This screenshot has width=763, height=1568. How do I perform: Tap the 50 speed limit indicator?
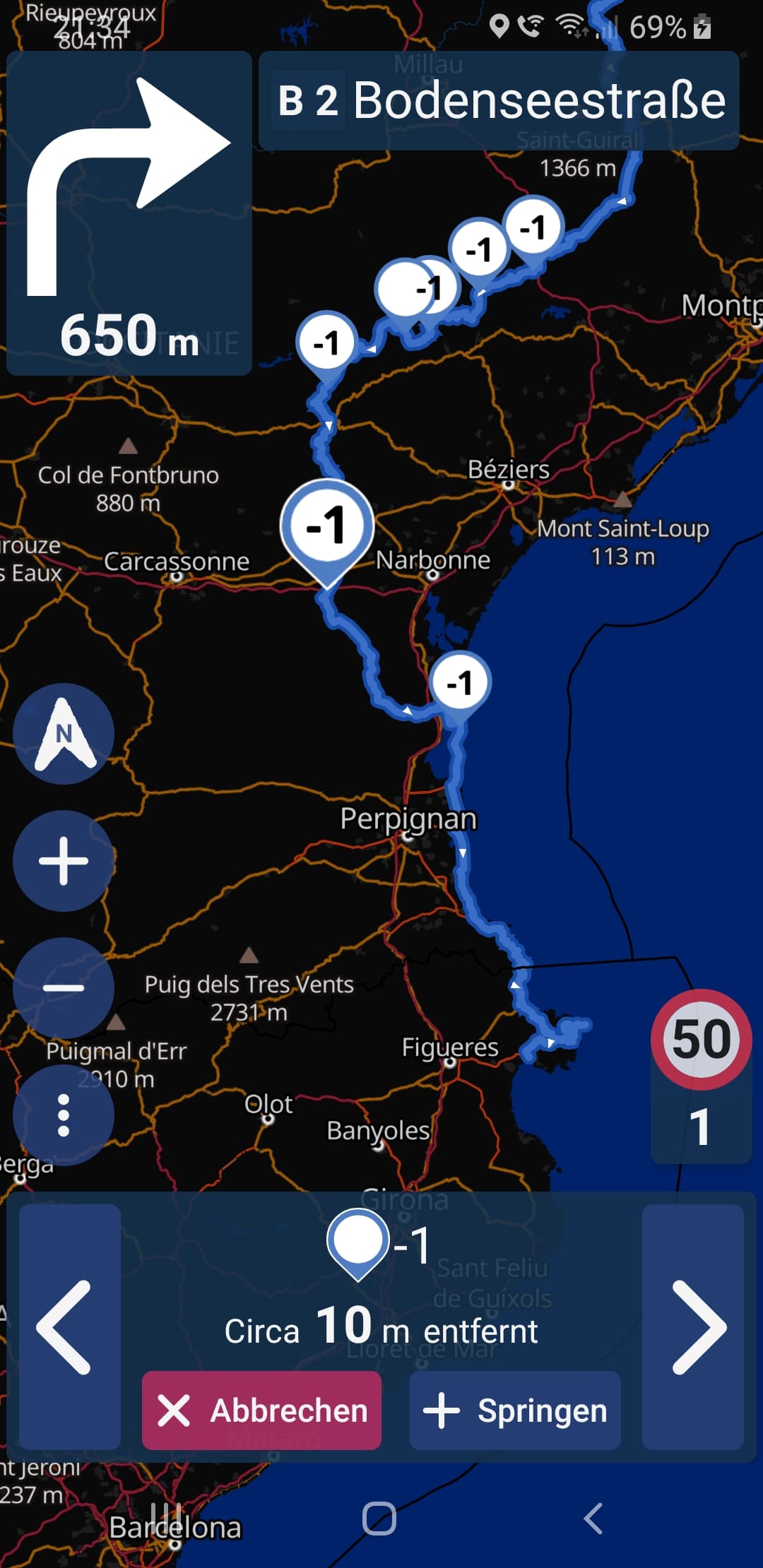click(x=701, y=1039)
